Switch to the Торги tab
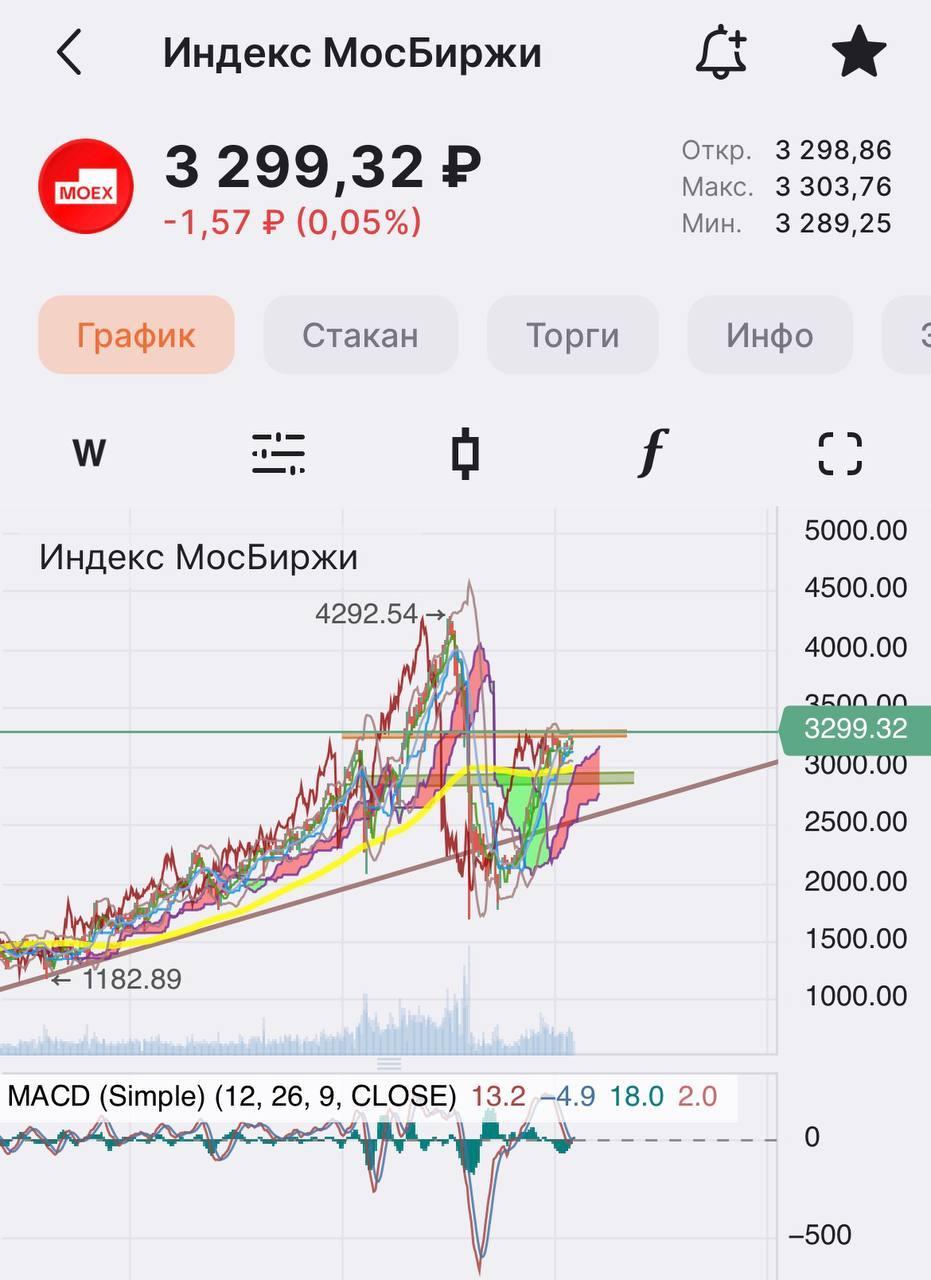This screenshot has height=1280, width=931. 573,335
